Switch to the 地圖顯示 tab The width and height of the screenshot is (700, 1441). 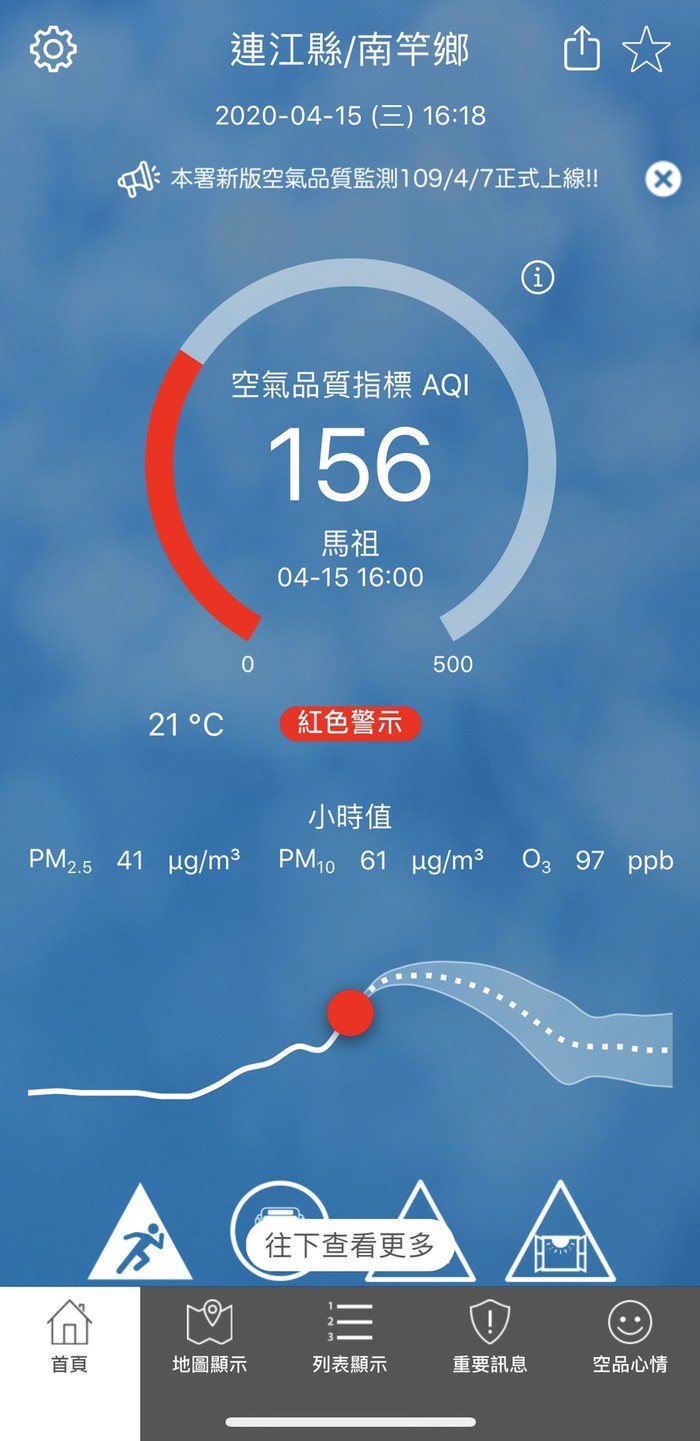click(210, 1338)
